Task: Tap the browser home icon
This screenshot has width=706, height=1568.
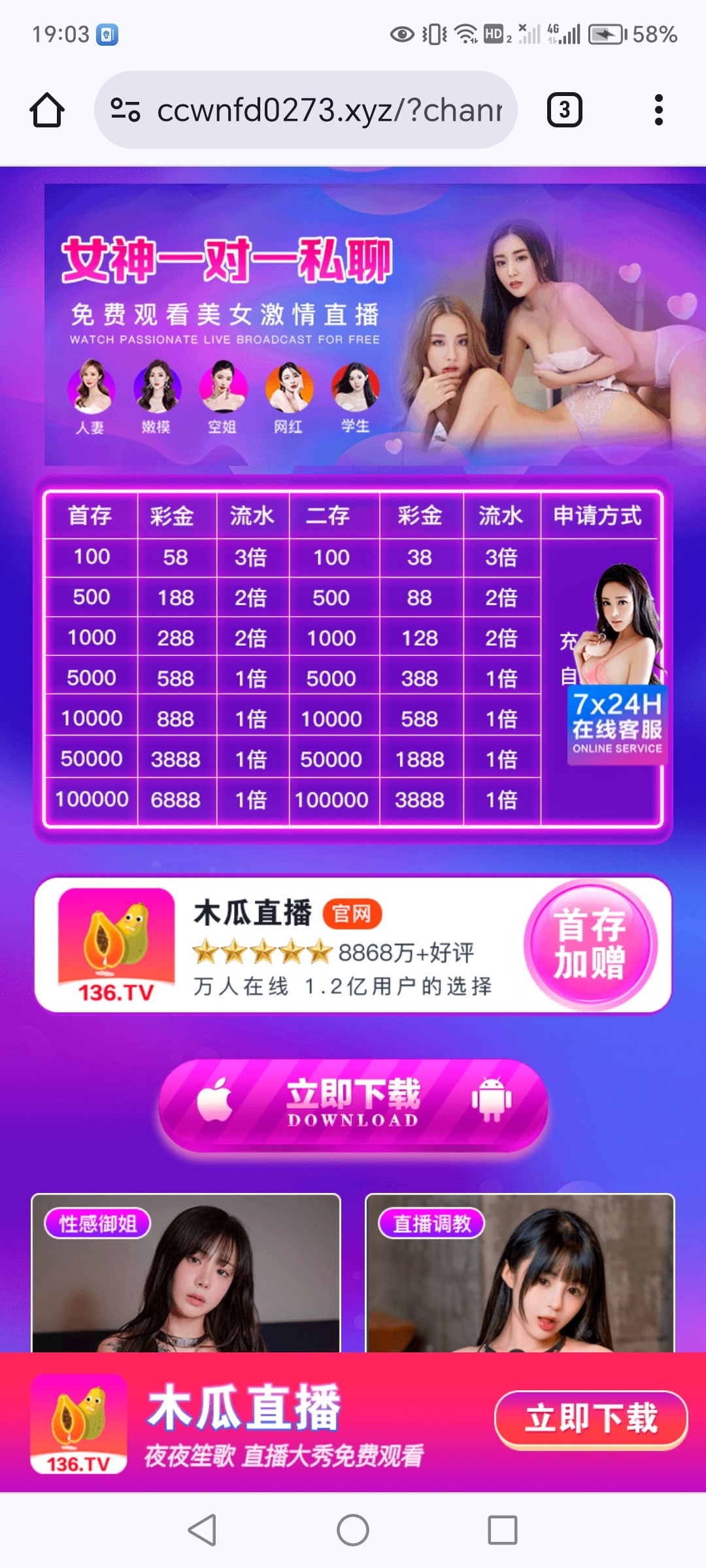Action: 47,110
